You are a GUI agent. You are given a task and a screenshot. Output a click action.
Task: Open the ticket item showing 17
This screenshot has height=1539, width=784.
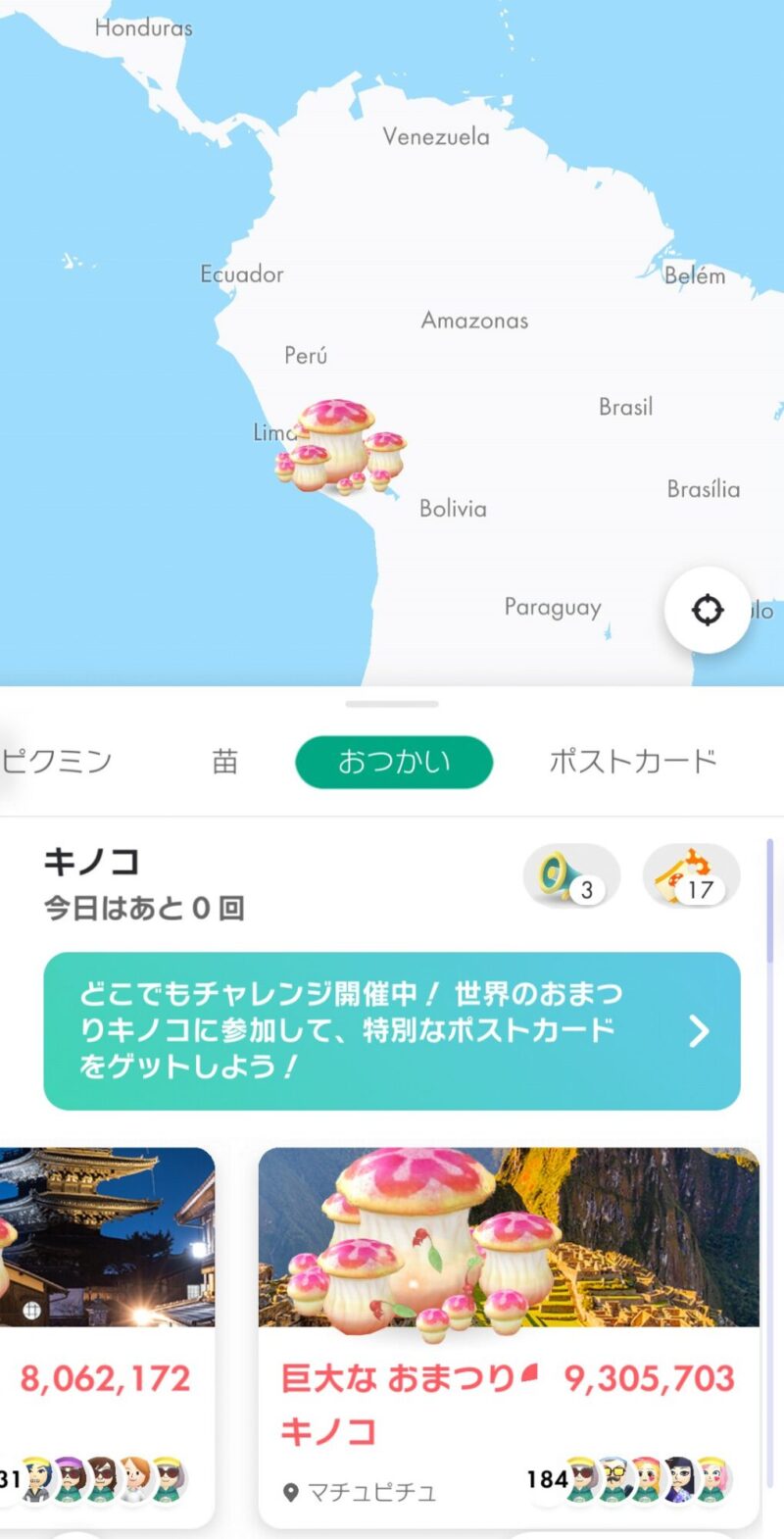tap(690, 875)
